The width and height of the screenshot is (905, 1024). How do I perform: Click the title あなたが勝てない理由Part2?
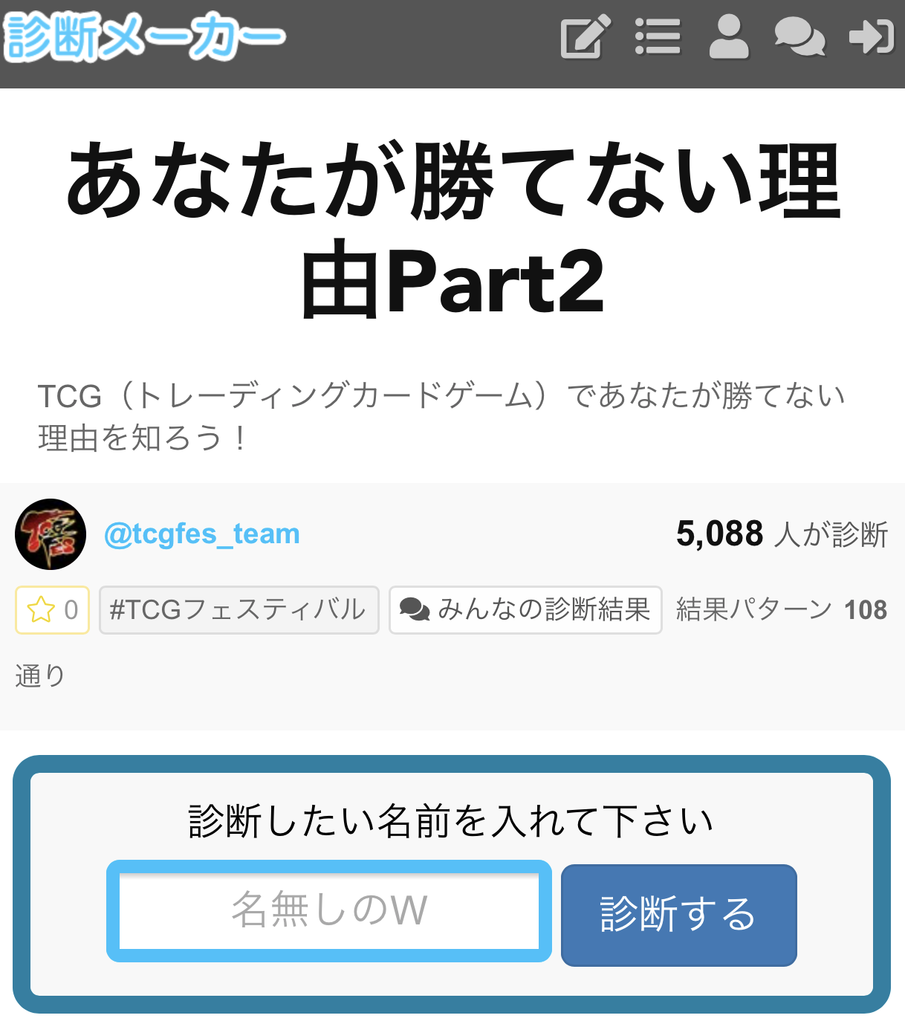pyautogui.click(x=452, y=218)
